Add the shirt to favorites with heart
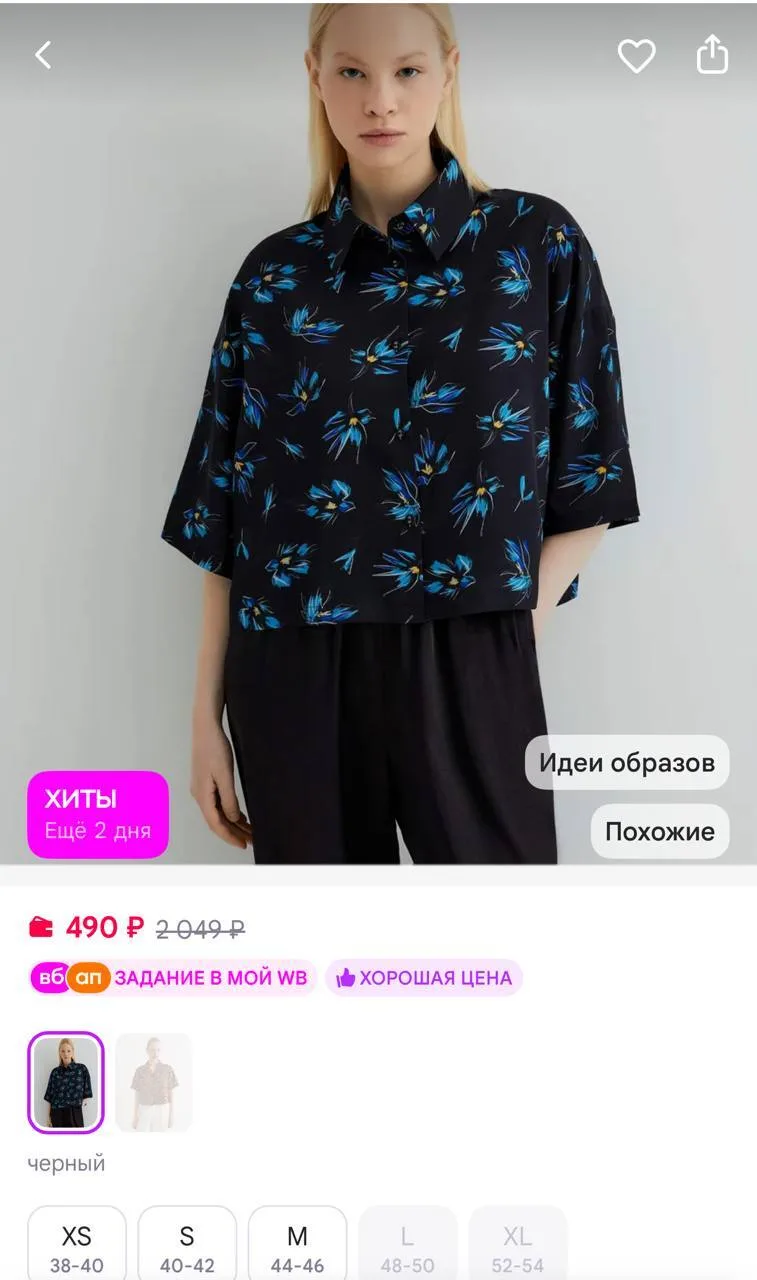 click(x=636, y=56)
